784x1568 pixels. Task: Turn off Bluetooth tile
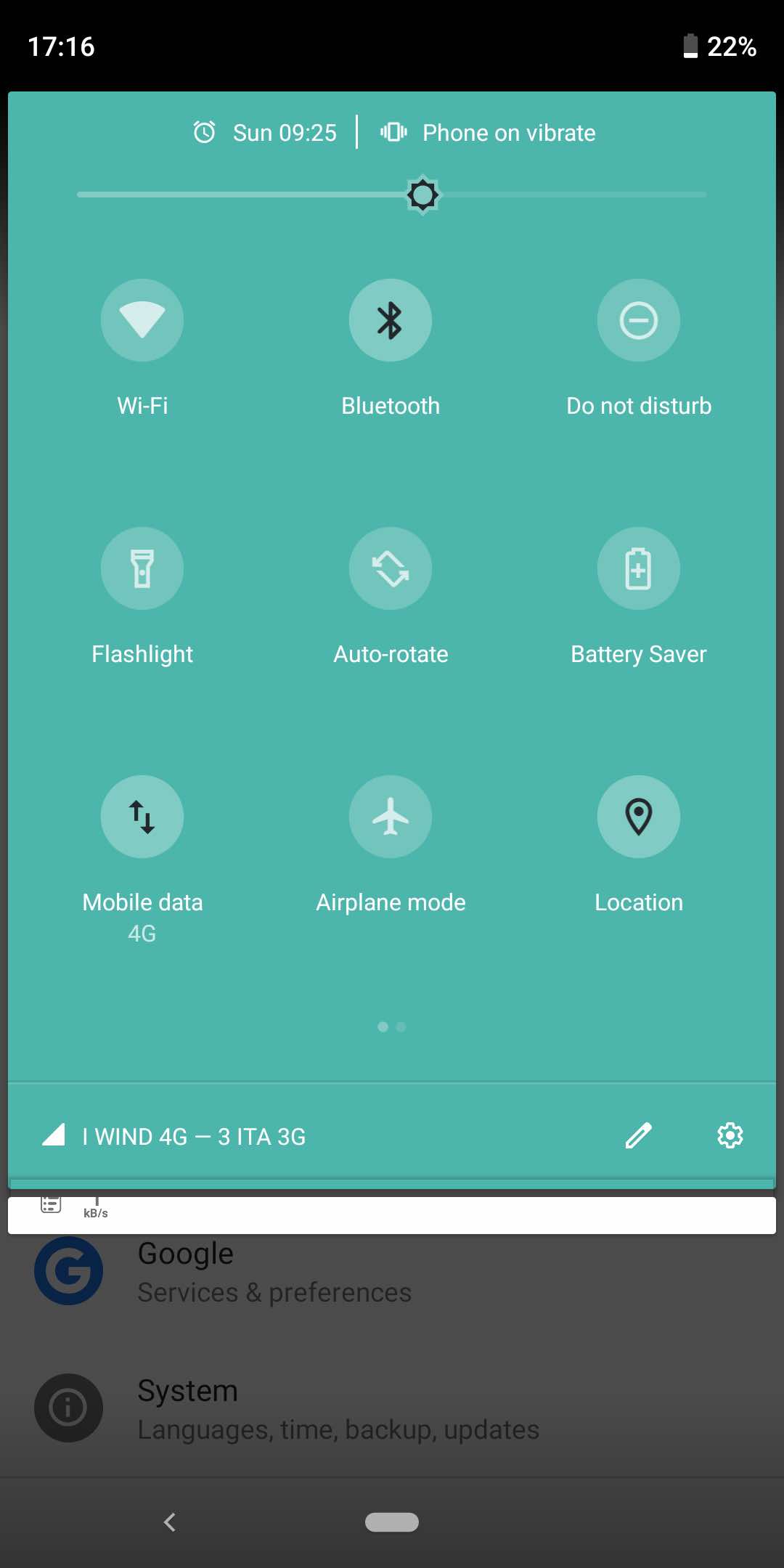tap(391, 320)
